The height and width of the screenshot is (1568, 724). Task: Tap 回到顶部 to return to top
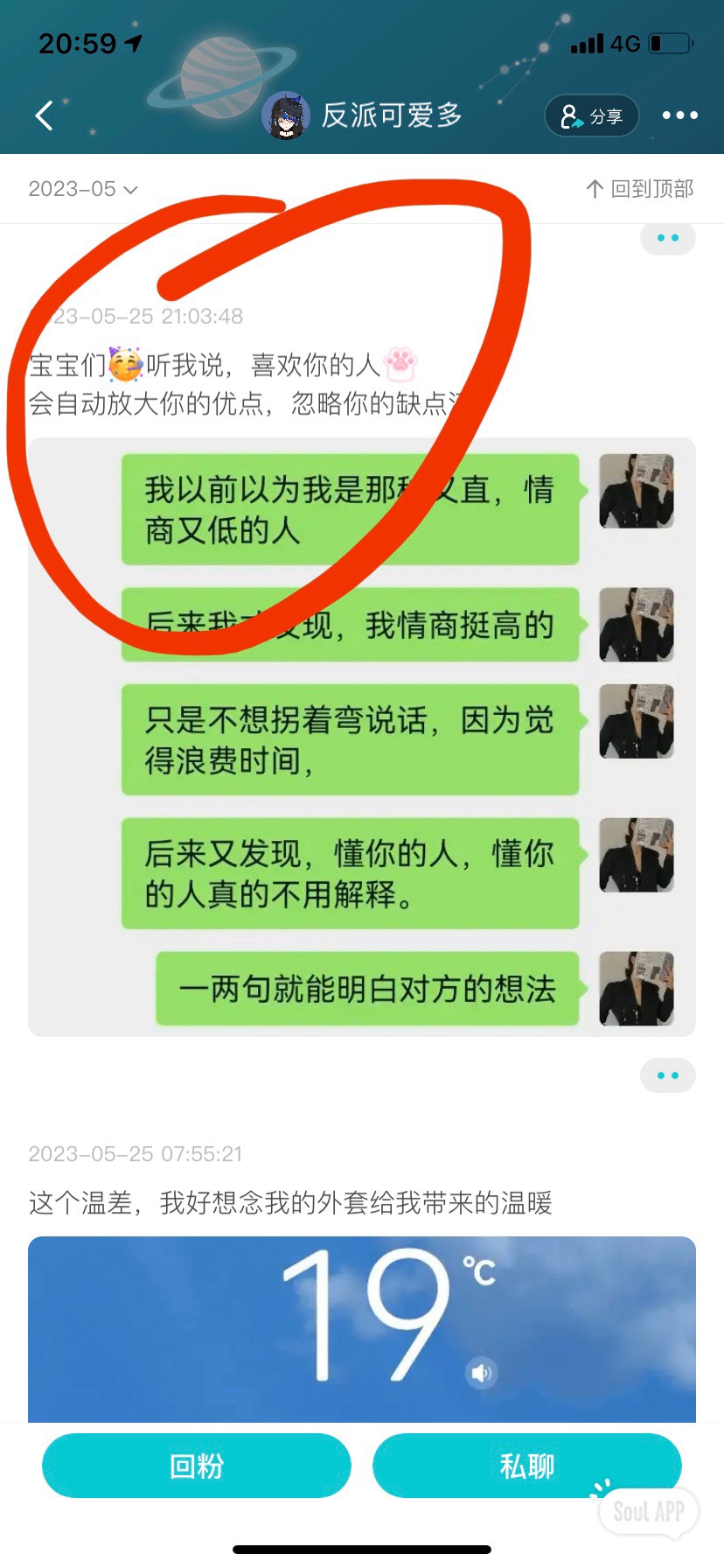point(640,189)
